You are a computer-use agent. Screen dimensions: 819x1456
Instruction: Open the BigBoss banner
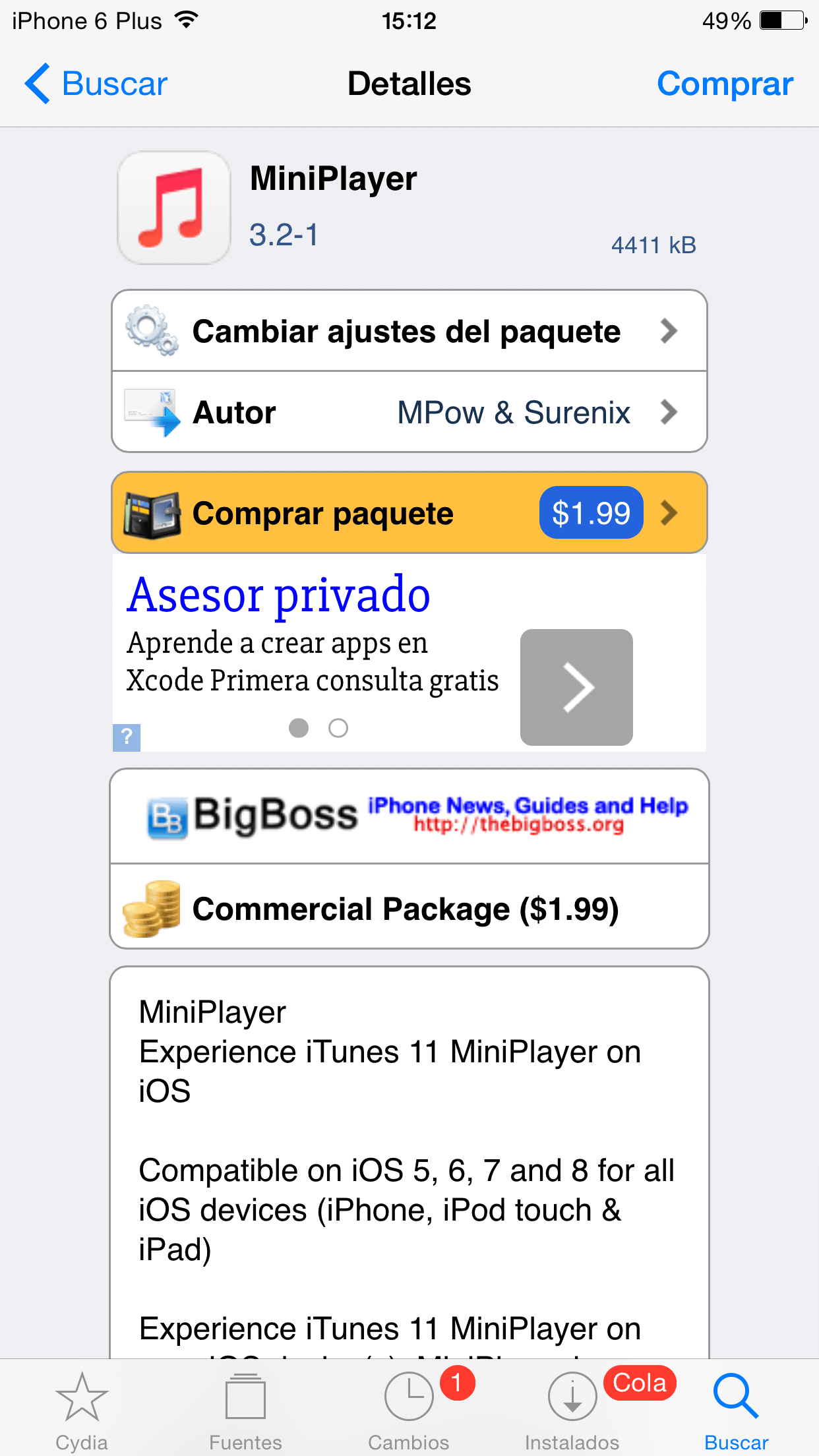[409, 816]
